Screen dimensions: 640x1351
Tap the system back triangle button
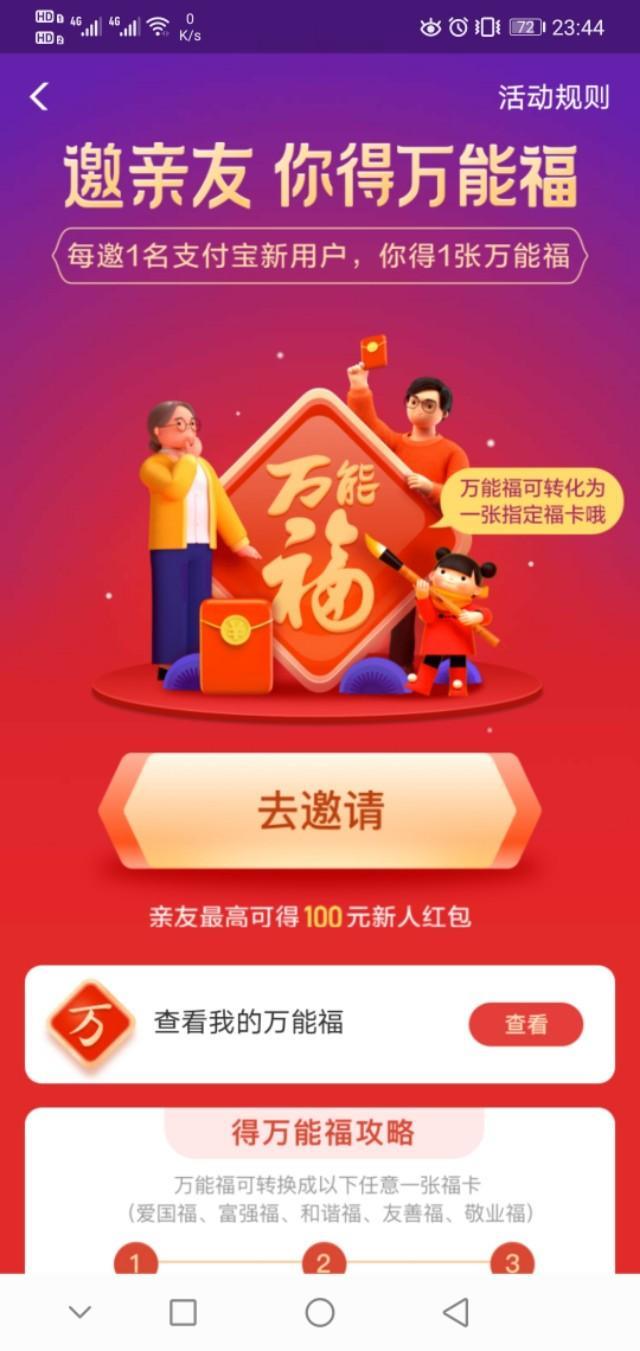pyautogui.click(x=456, y=1312)
